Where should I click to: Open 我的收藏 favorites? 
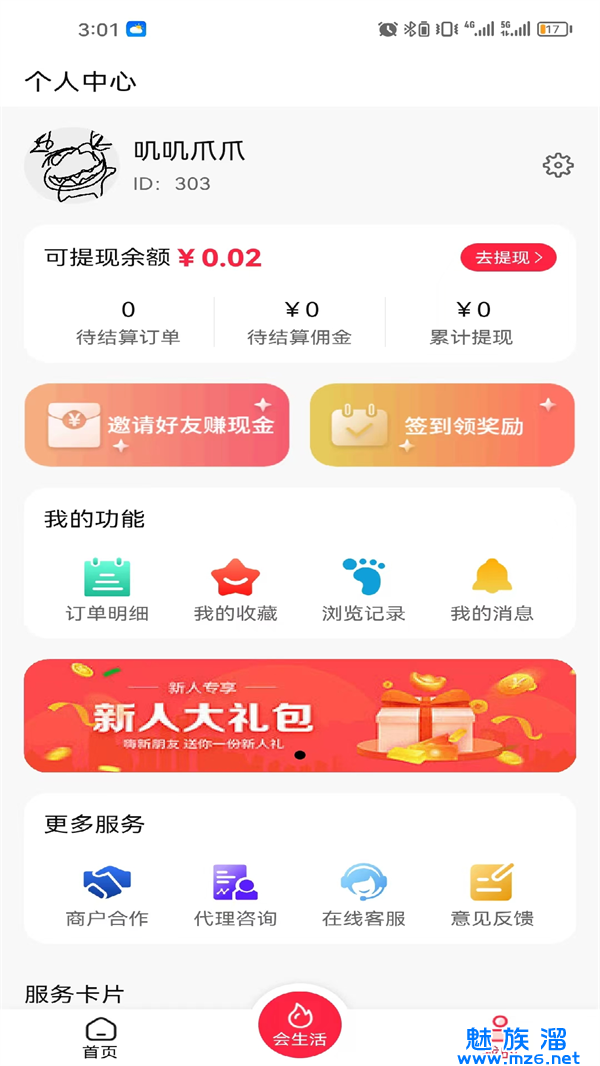(235, 590)
